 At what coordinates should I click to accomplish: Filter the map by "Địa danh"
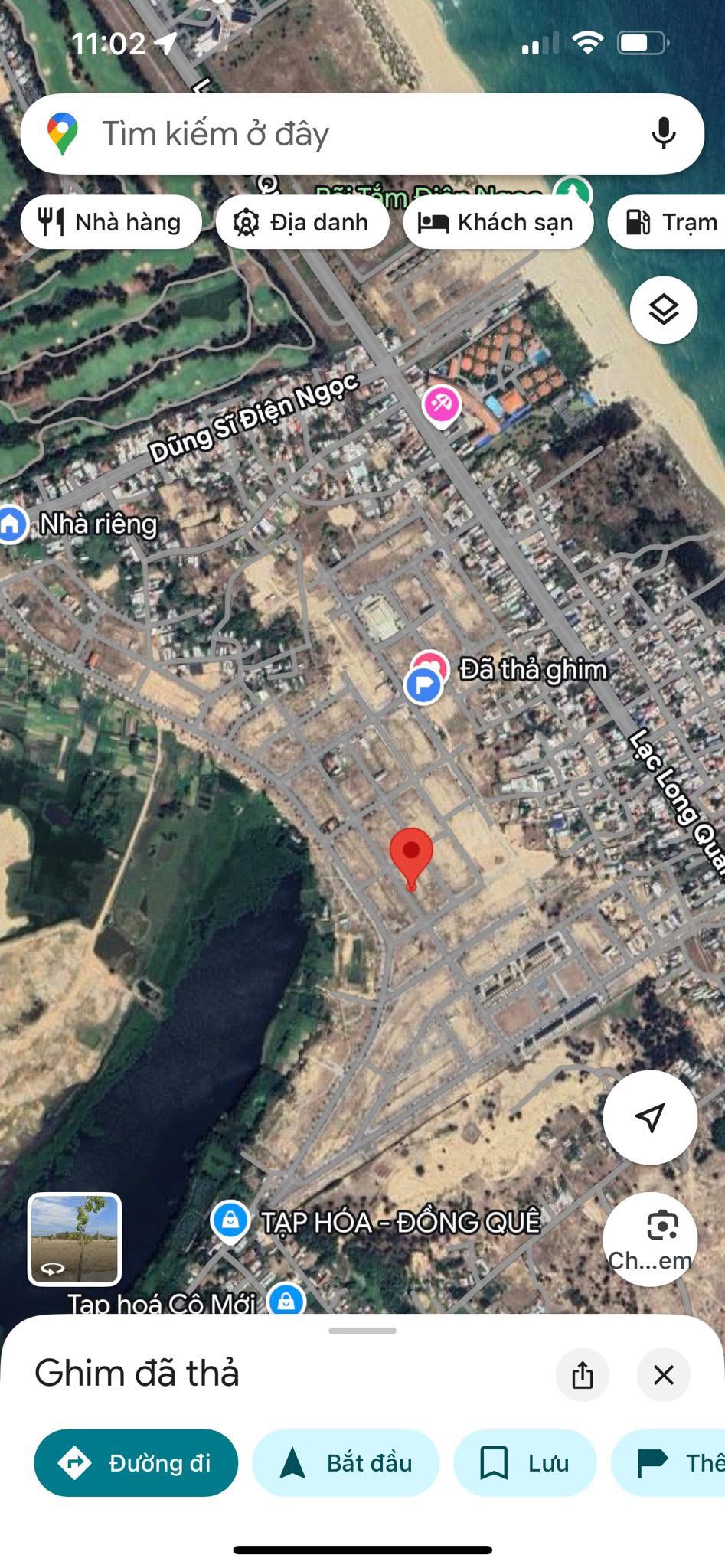click(x=302, y=222)
